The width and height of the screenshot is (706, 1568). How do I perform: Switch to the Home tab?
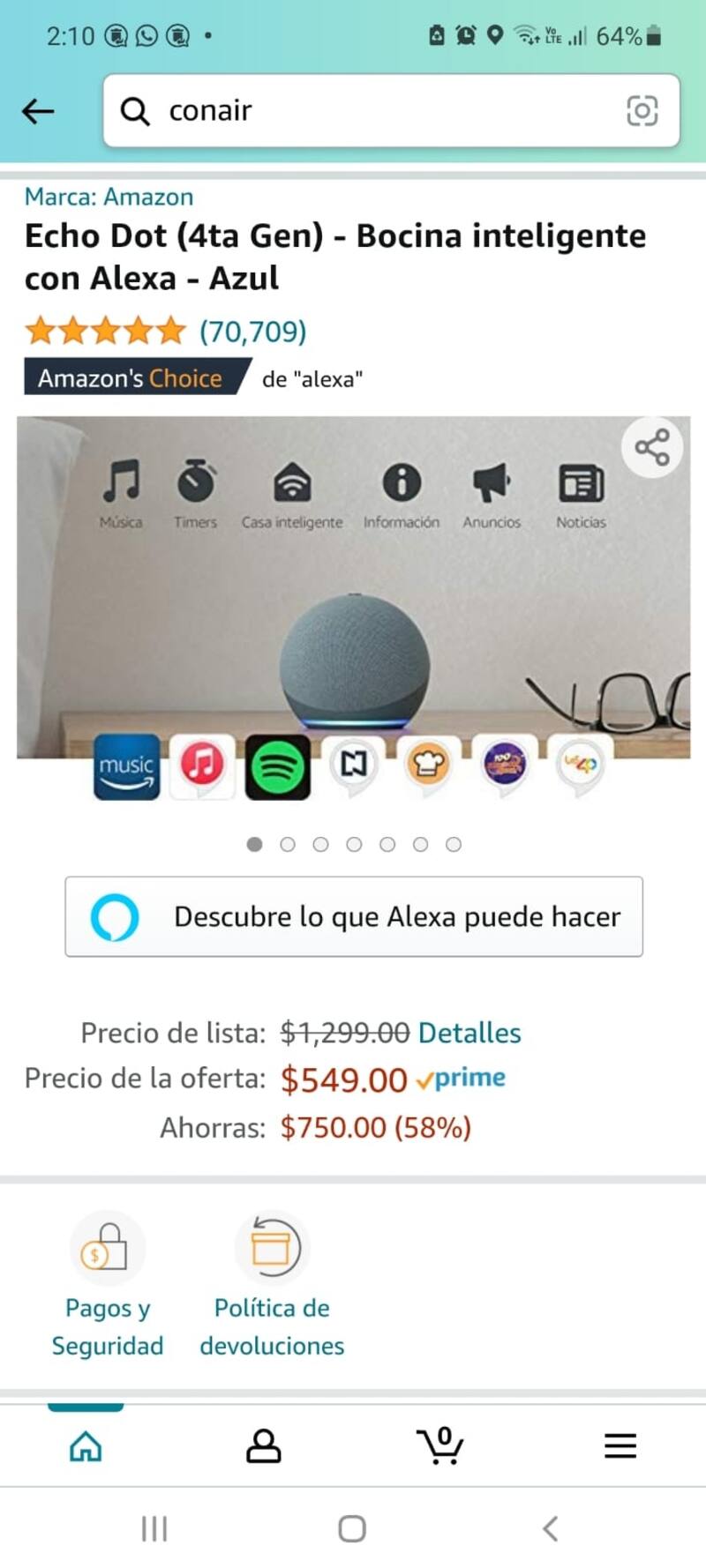86,1446
